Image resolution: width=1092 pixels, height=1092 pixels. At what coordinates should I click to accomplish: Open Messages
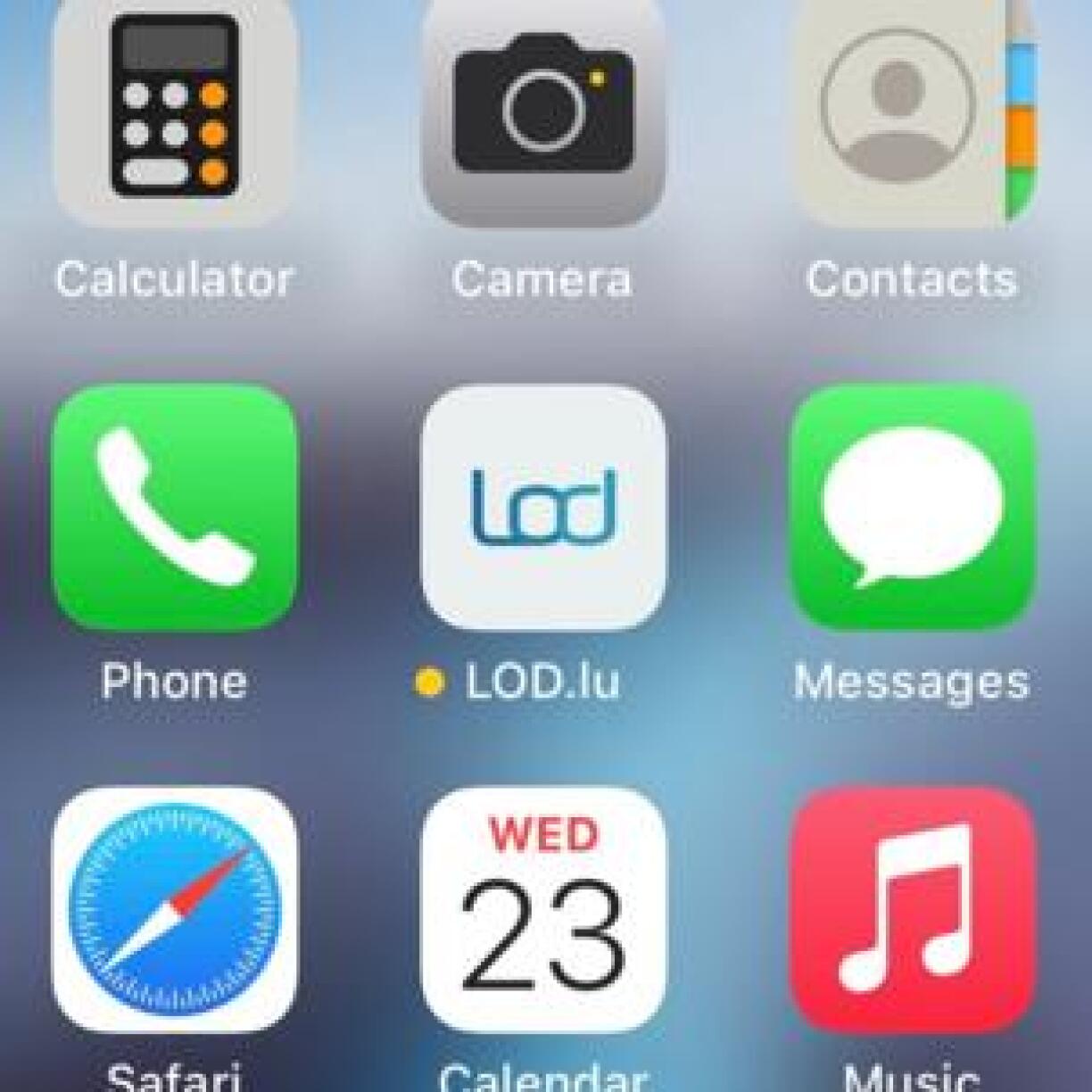coord(912,507)
